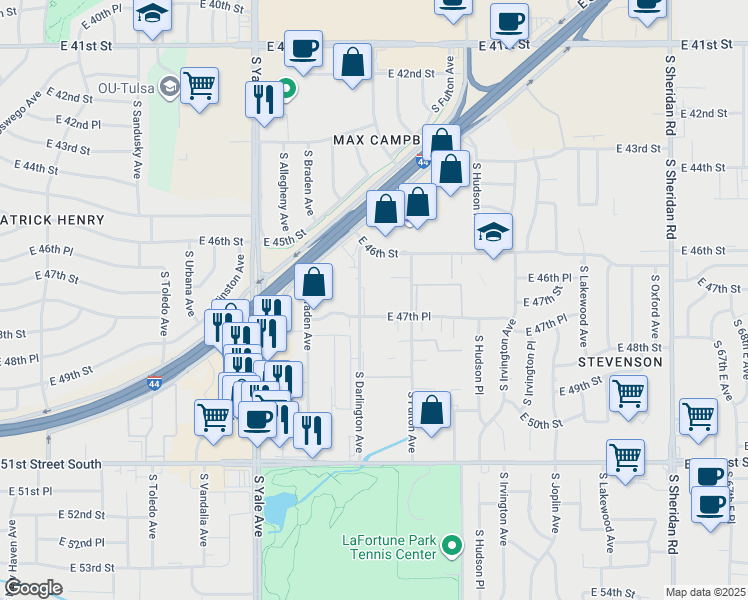Tap graduation cap marker near S Hudson Ave
Viewport: 748px width, 600px height.
pos(493,232)
